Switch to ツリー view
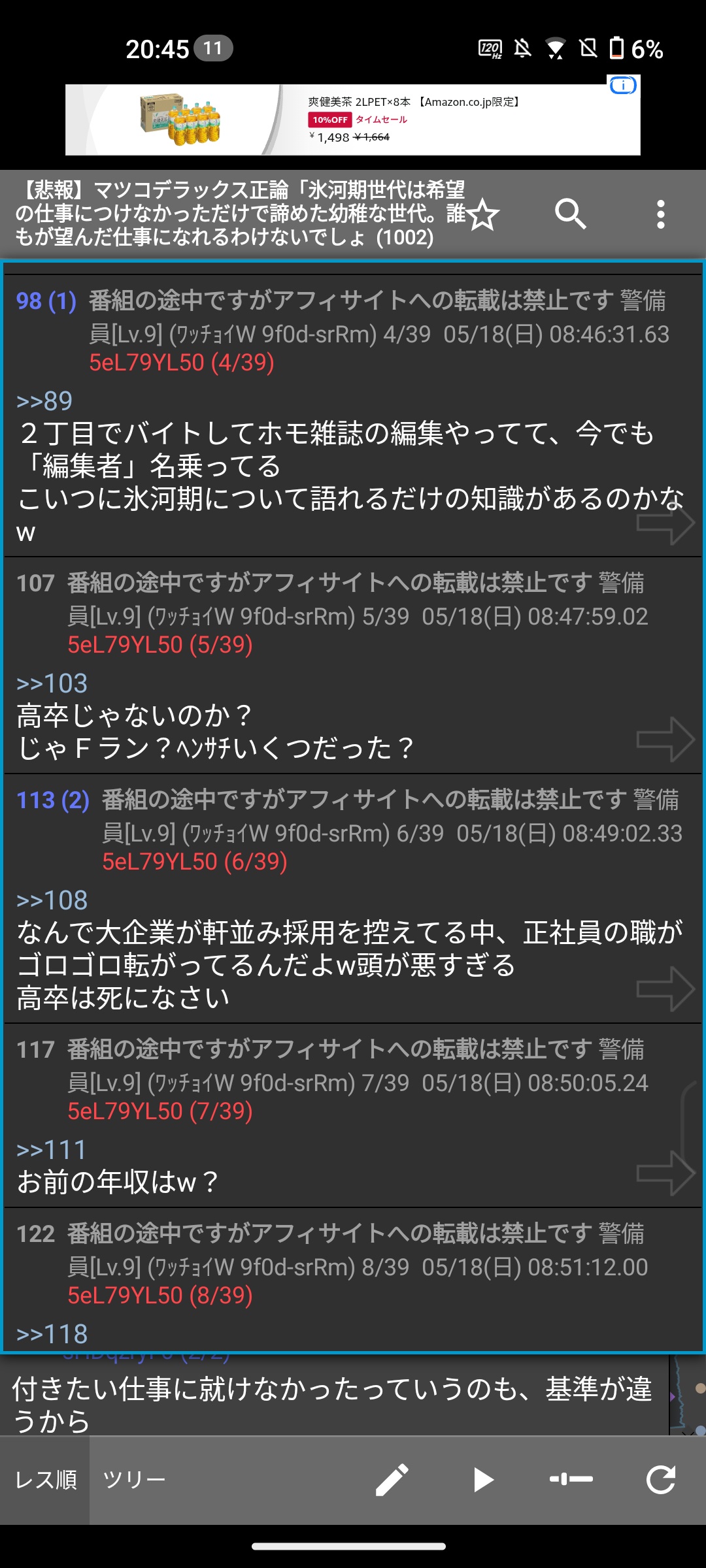The image size is (706, 1568). tap(134, 1480)
